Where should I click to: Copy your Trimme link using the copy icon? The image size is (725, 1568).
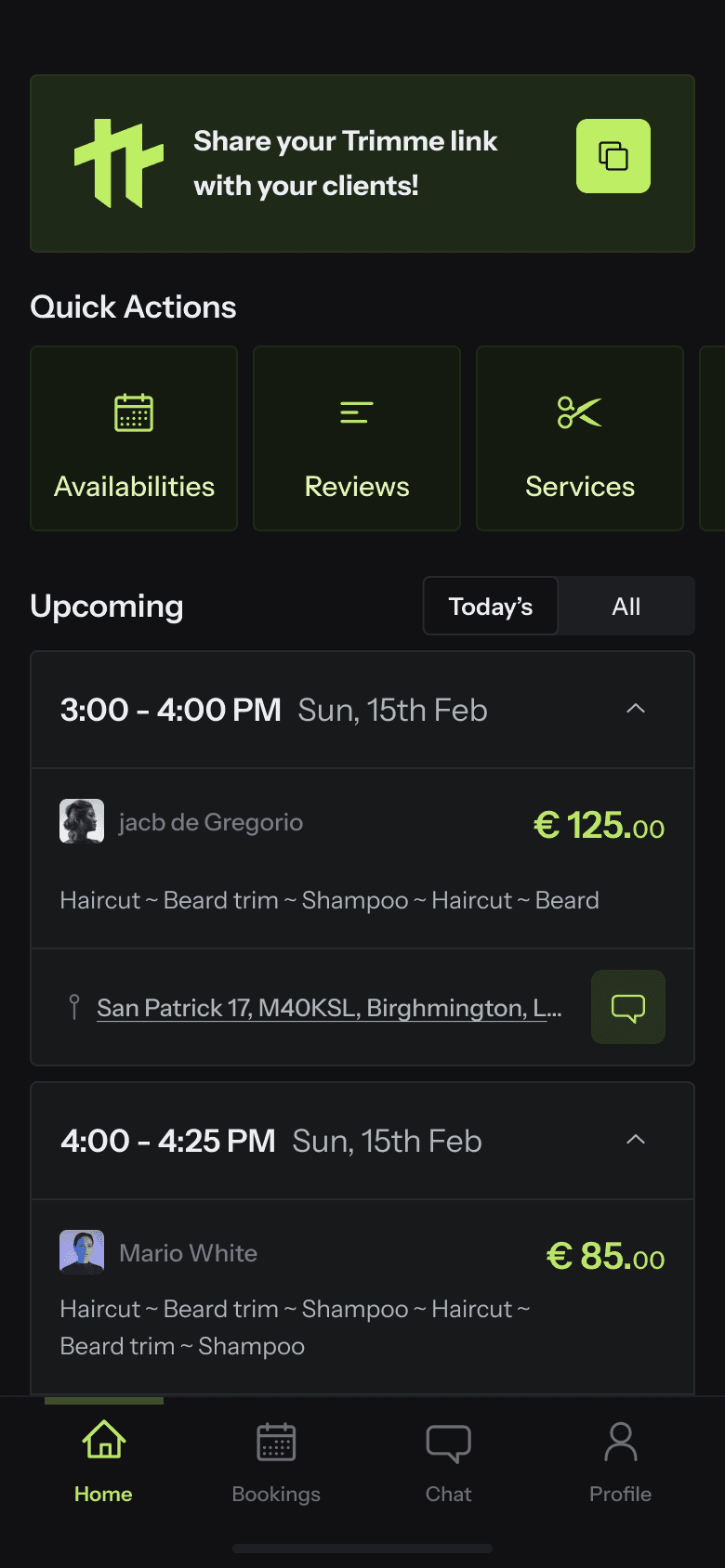(x=613, y=157)
